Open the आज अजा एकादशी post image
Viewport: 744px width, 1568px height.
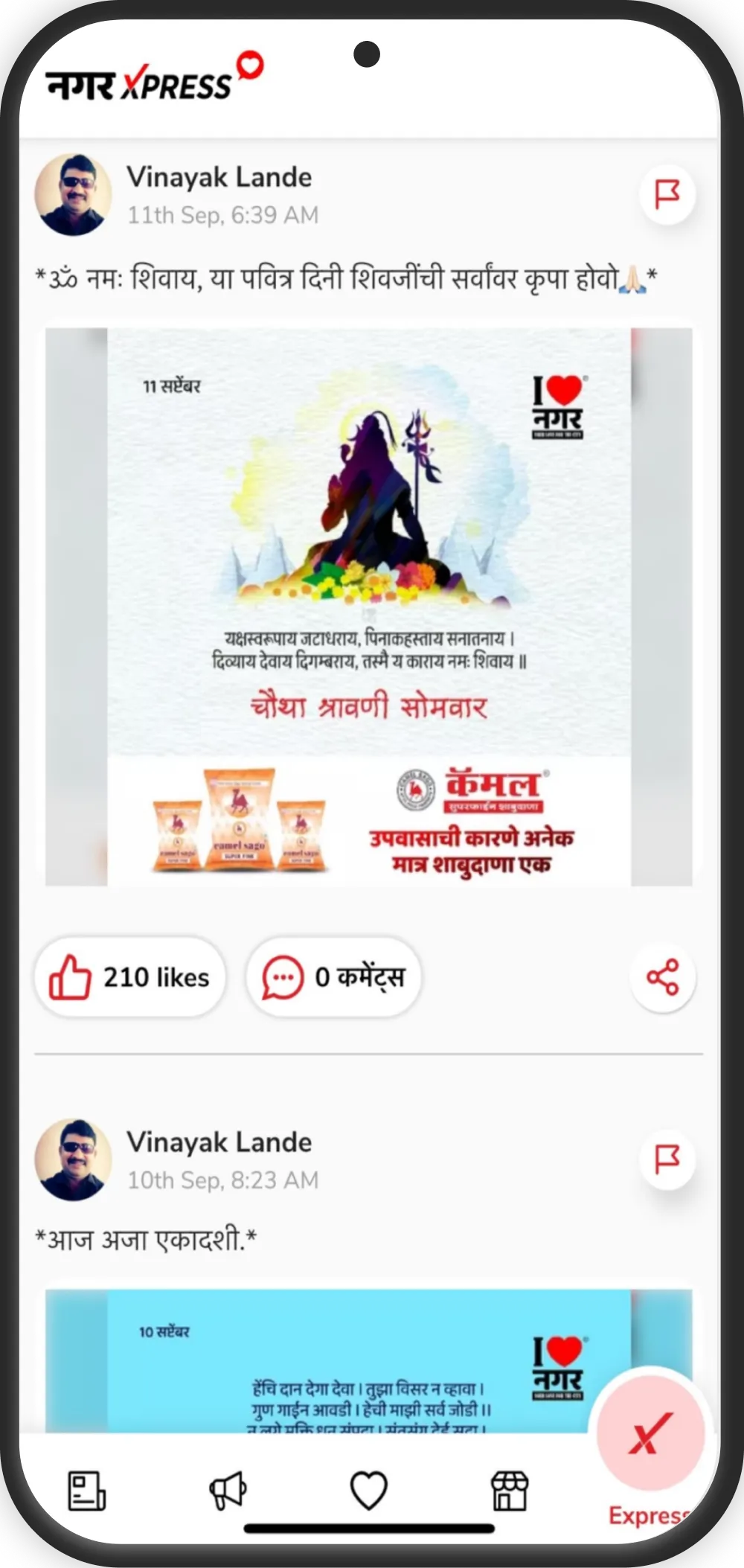[x=369, y=1360]
